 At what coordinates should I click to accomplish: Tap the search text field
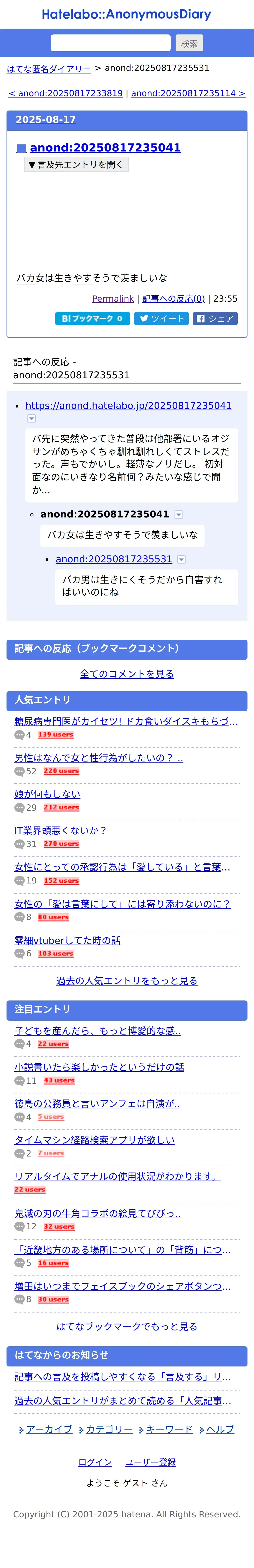point(110,43)
